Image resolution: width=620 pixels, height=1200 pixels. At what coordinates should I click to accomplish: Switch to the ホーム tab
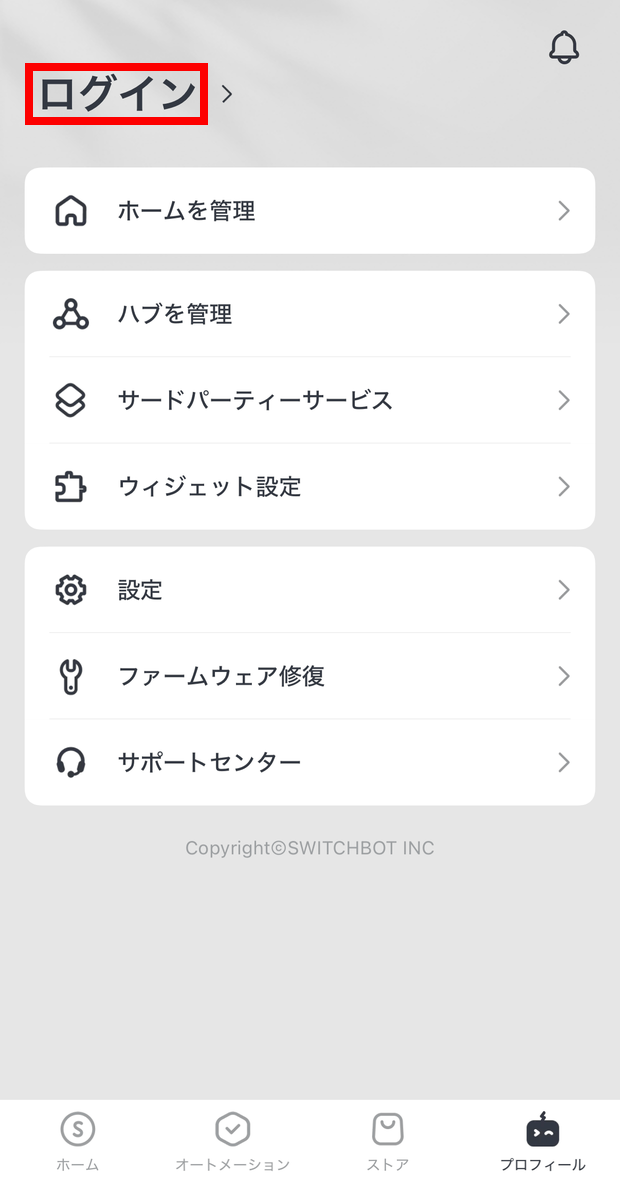(x=78, y=1141)
